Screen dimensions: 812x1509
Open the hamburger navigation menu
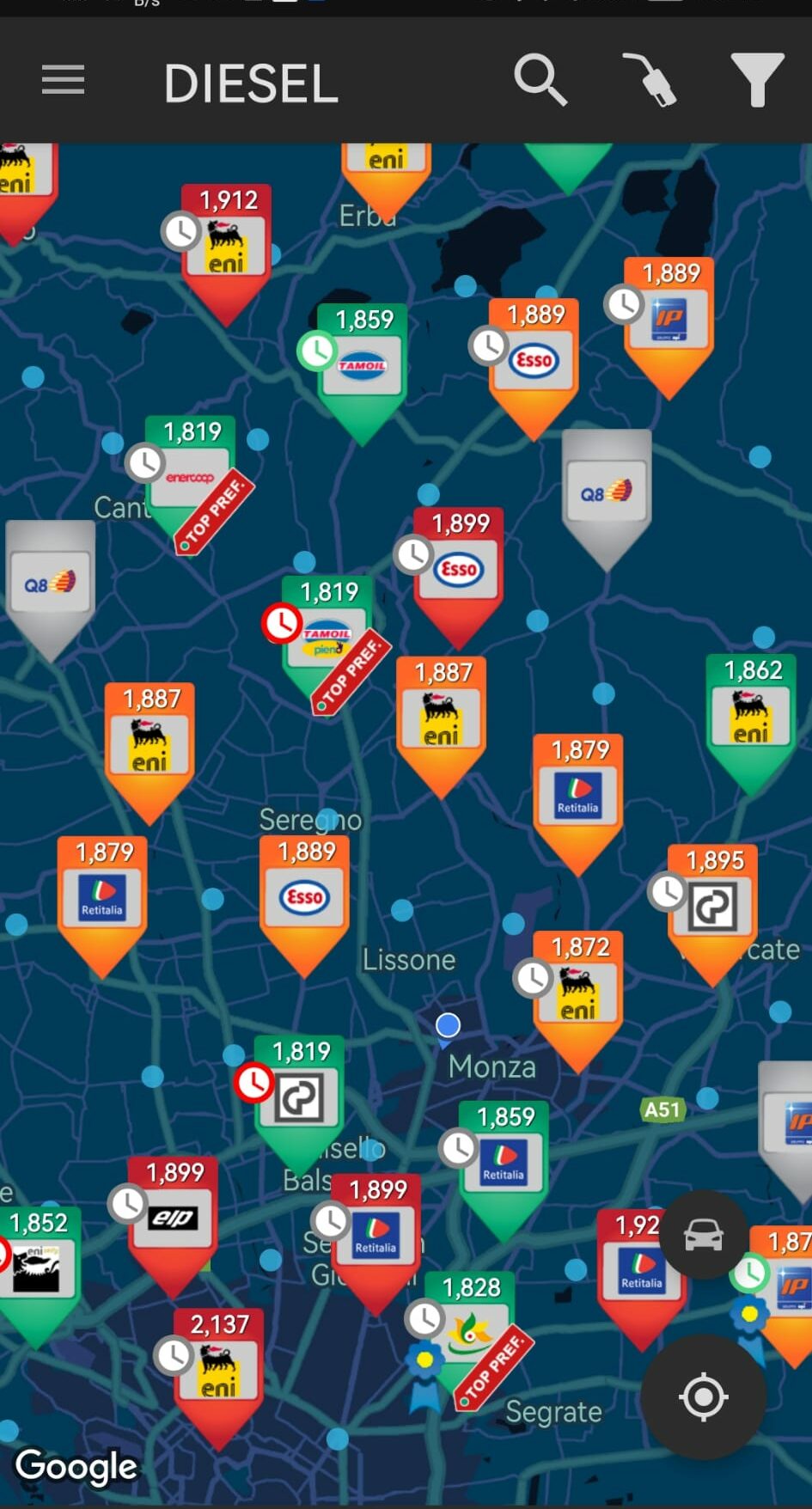(63, 81)
